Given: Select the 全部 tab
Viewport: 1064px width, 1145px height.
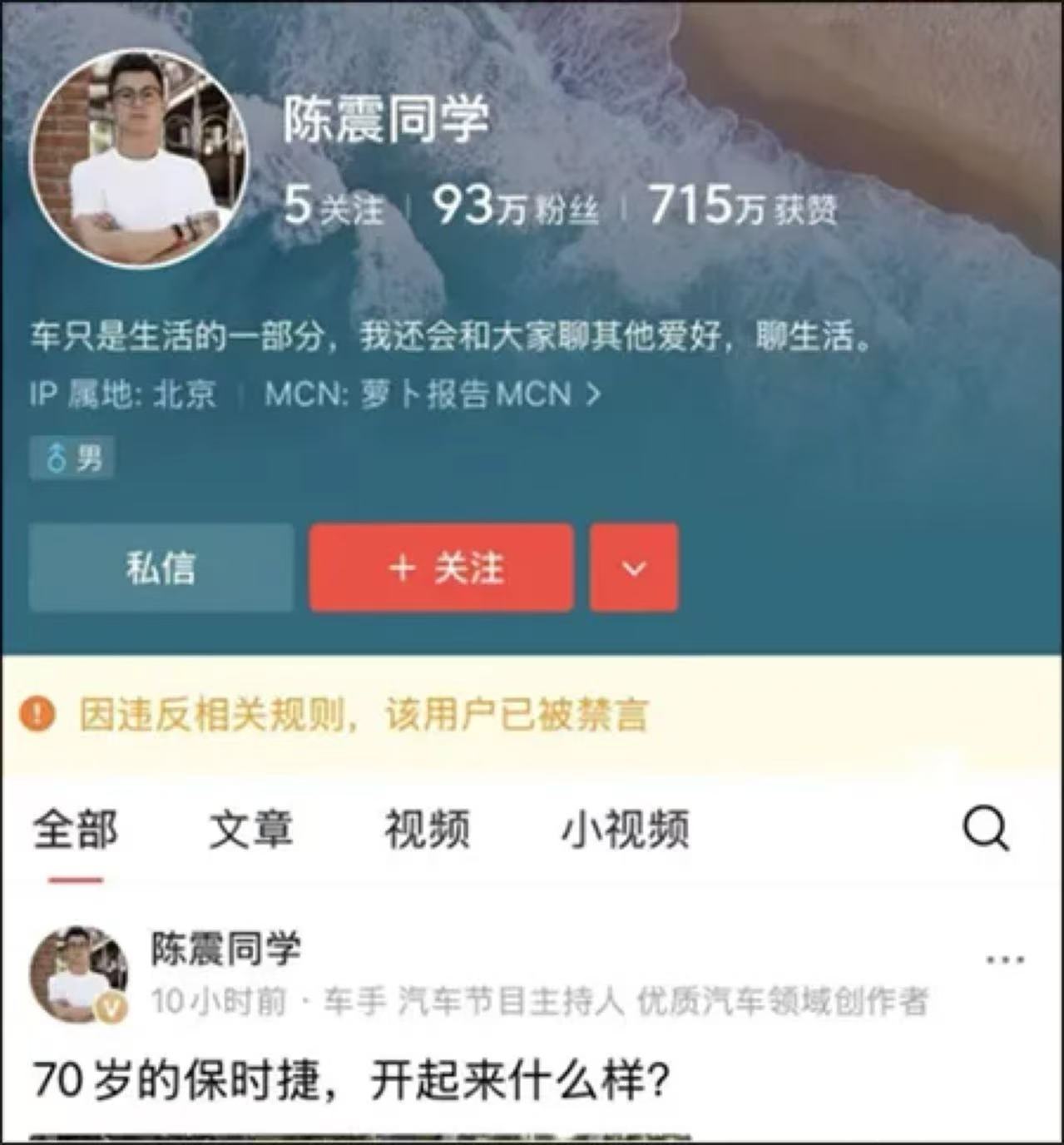Looking at the screenshot, I should point(76,829).
